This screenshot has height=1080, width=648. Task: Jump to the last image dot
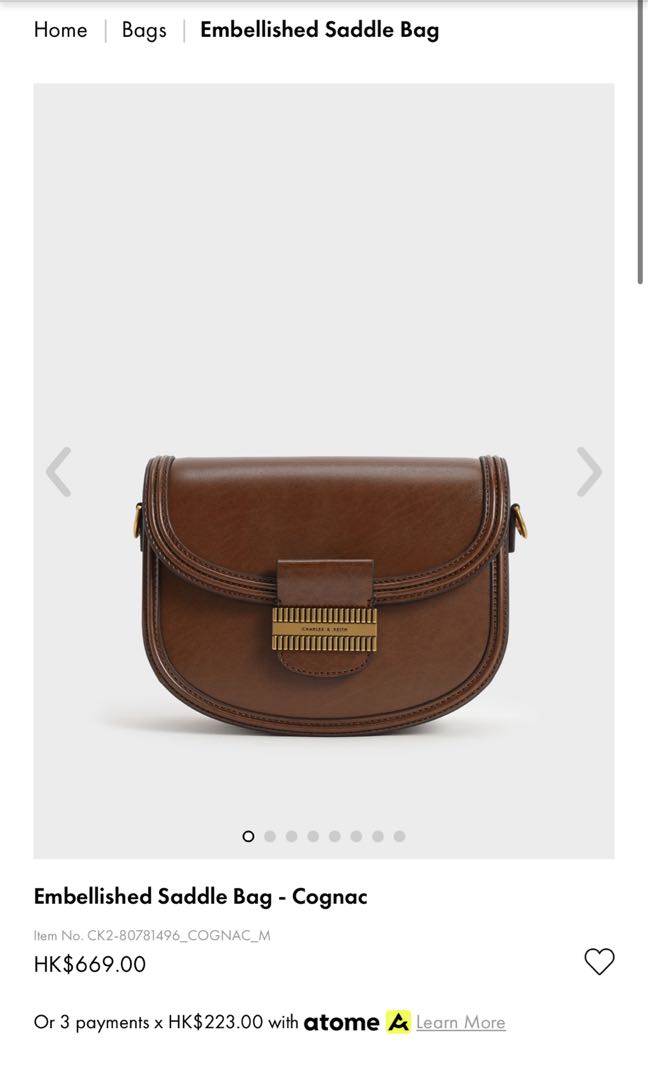tap(399, 836)
